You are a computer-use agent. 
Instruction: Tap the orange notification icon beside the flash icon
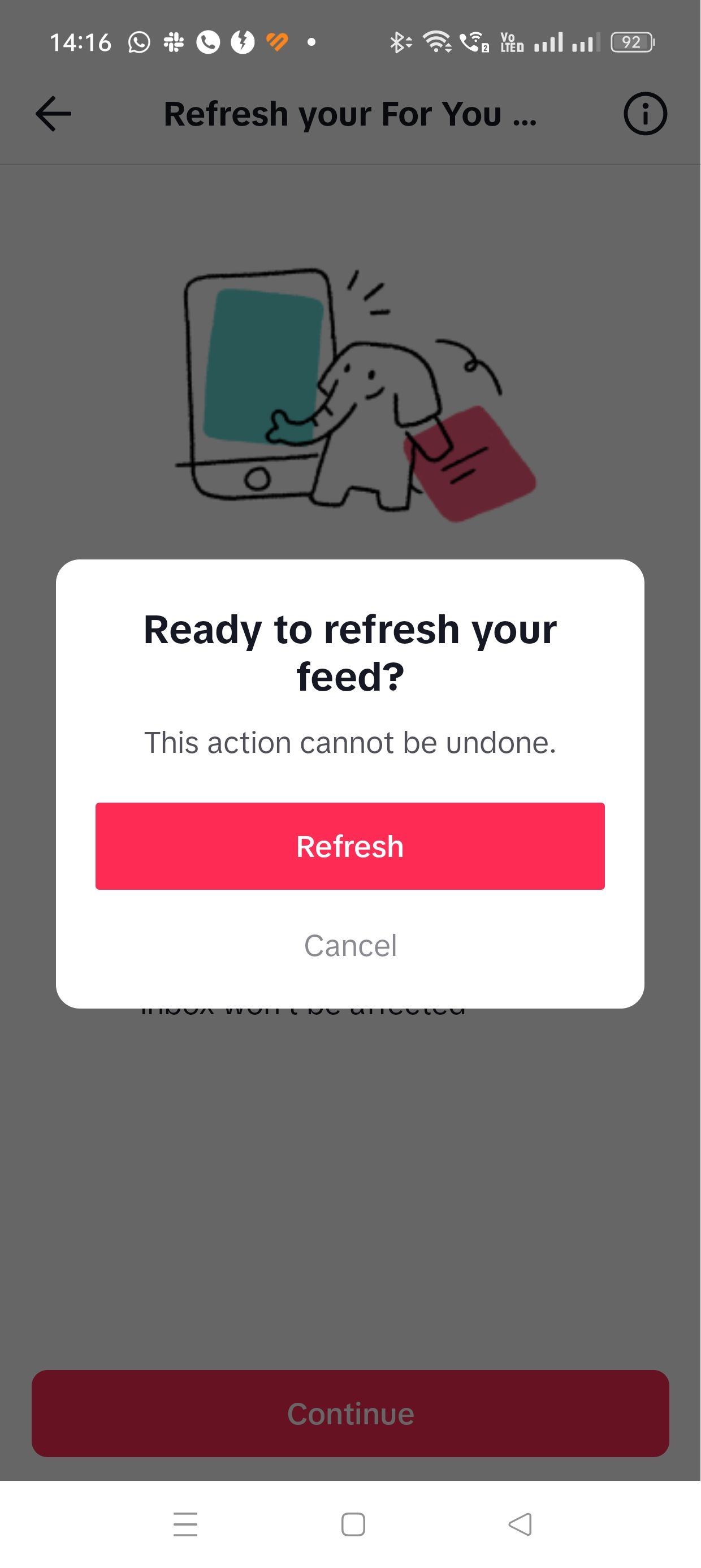coord(278,41)
